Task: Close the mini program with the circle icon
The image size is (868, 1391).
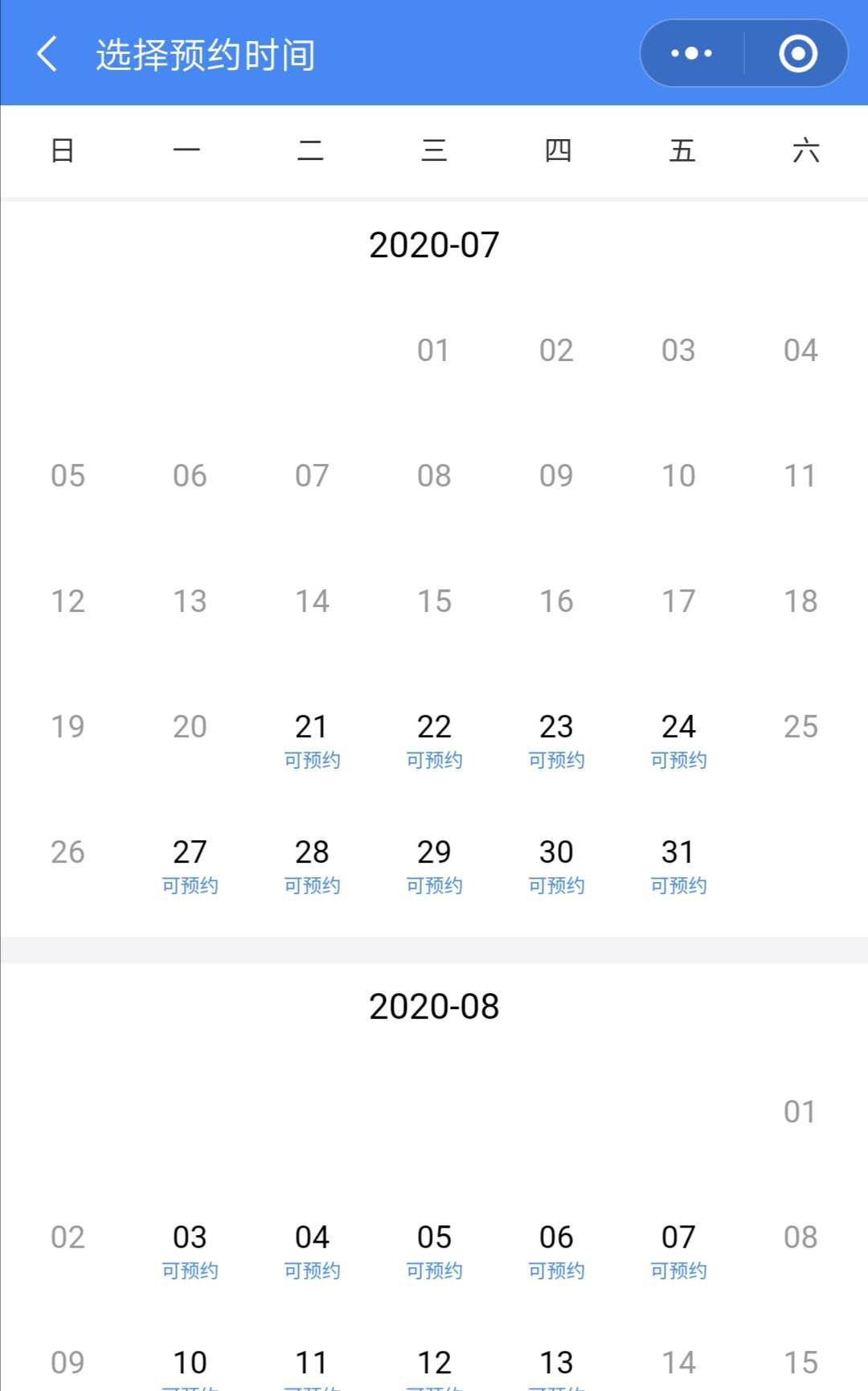Action: pos(797,54)
